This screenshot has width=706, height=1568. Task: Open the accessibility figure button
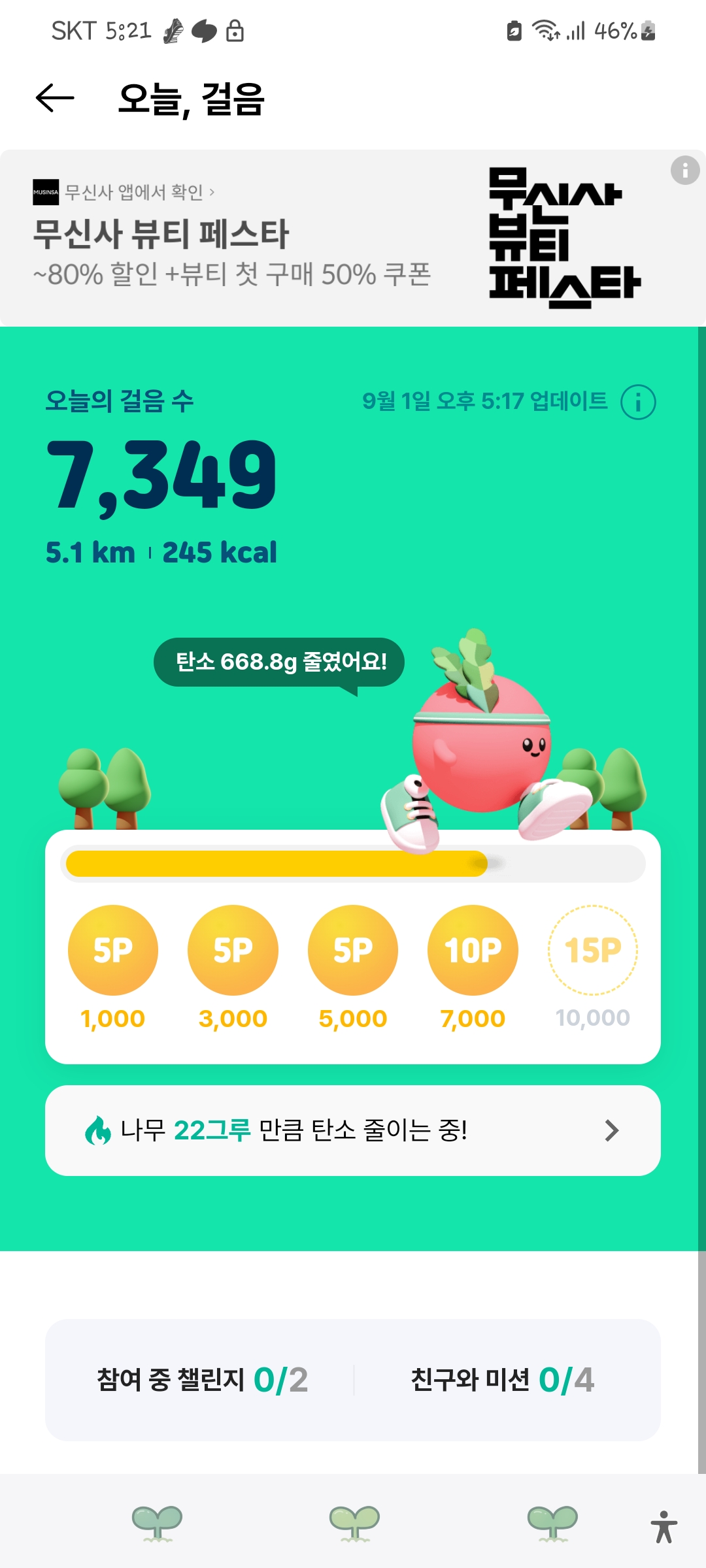point(664,1526)
